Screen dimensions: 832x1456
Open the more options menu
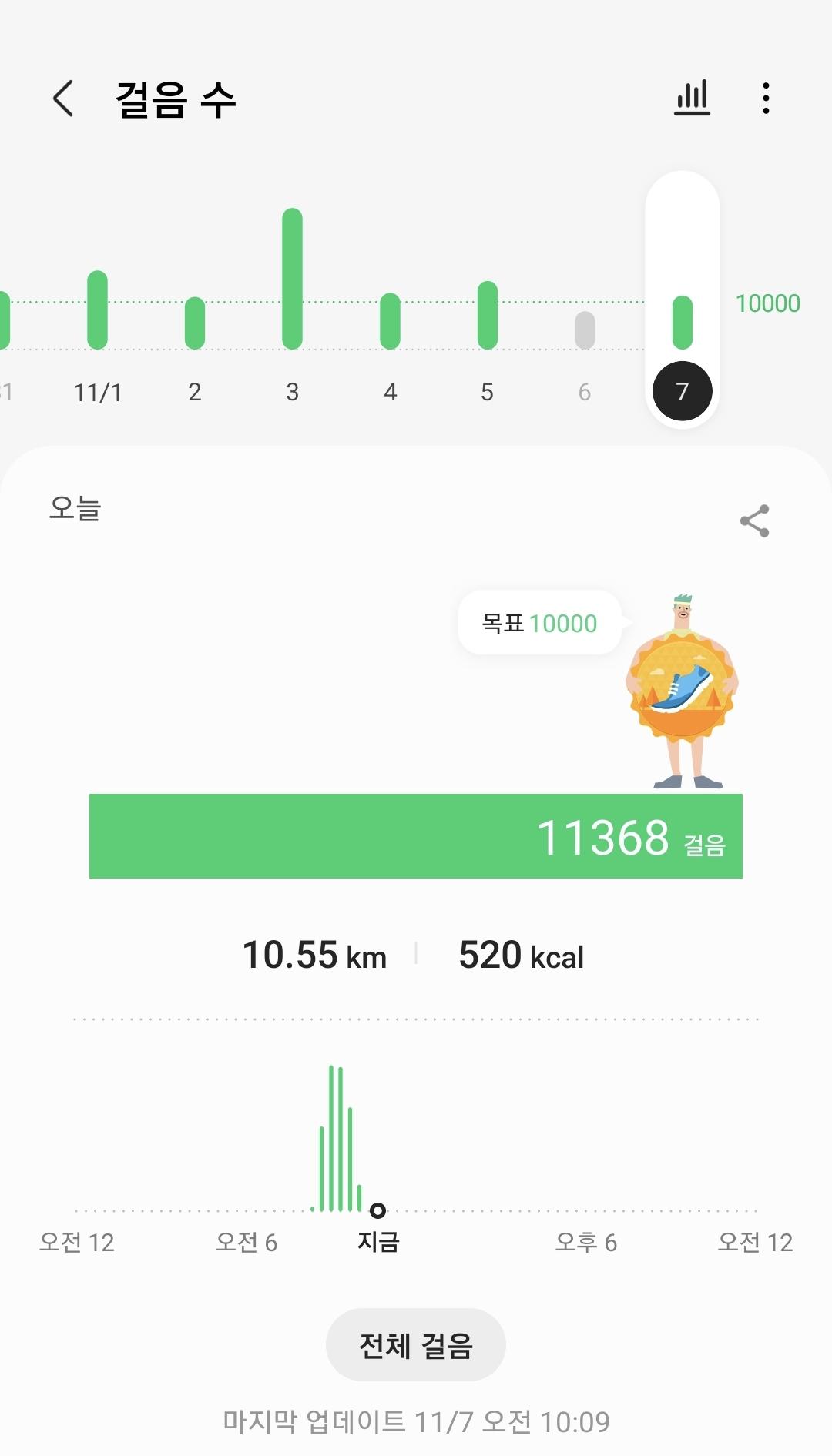(765, 99)
